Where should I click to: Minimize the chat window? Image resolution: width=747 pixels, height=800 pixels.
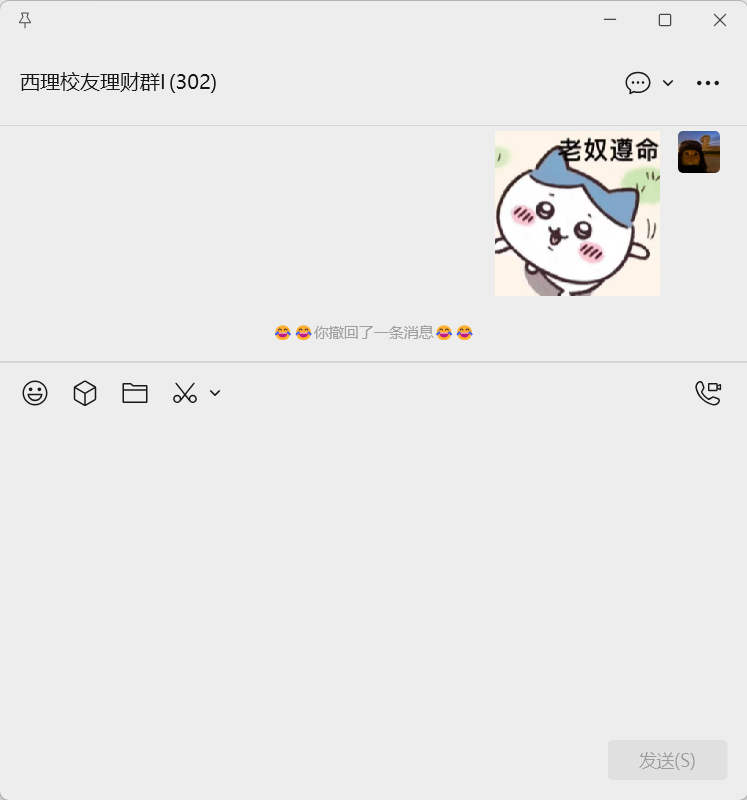(610, 20)
